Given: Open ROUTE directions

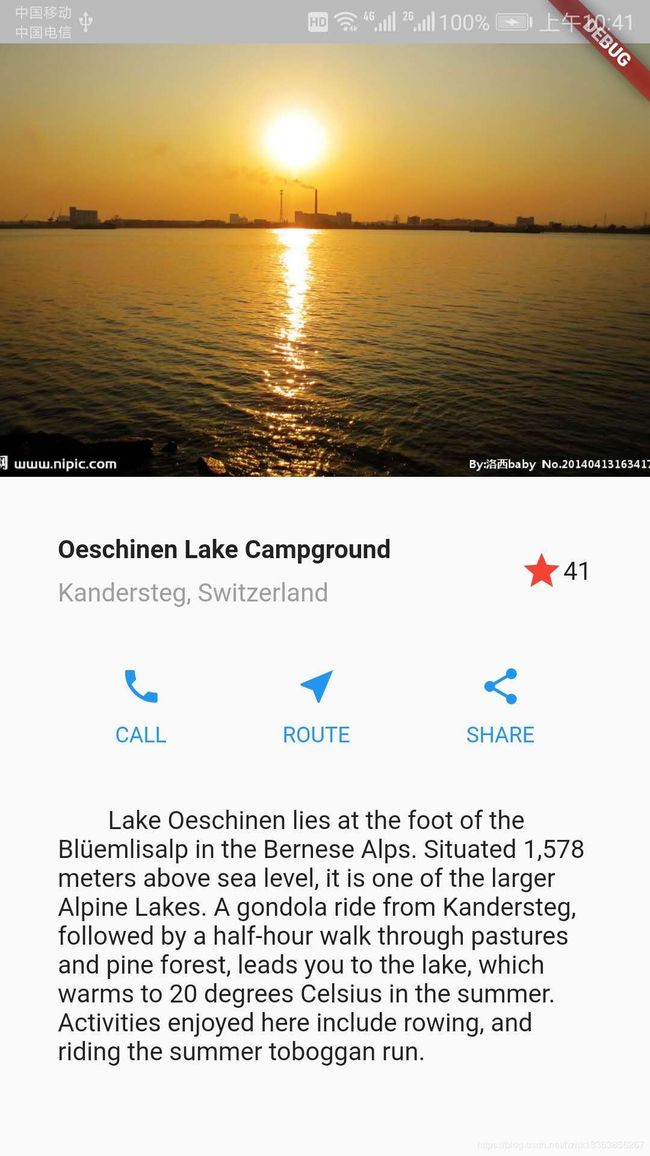Looking at the screenshot, I should [x=316, y=706].
